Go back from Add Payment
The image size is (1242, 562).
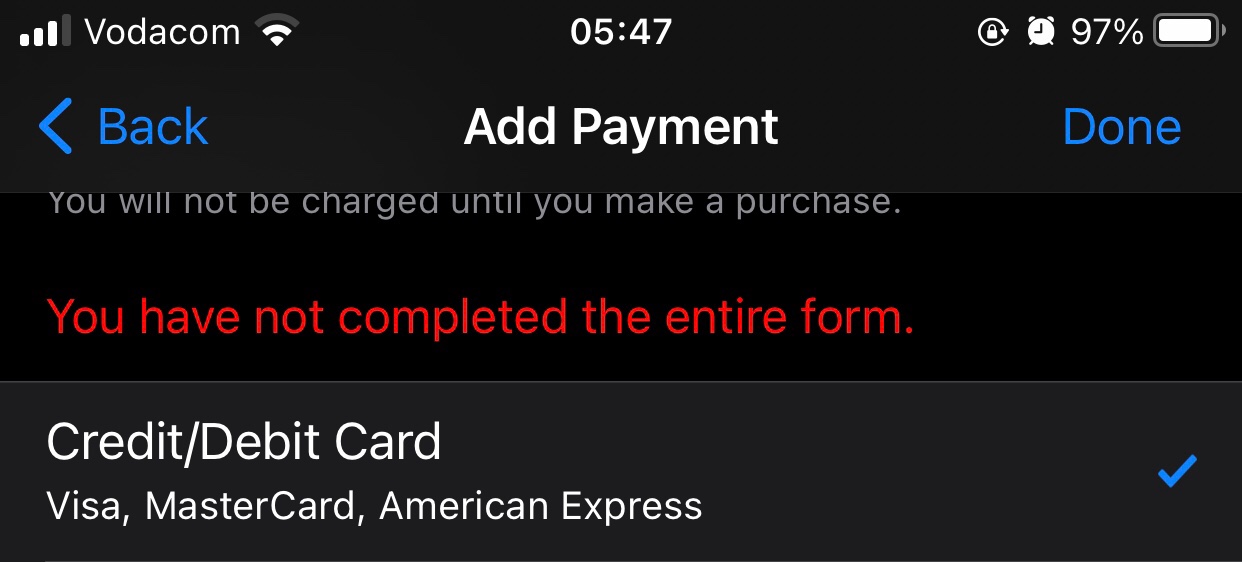pyautogui.click(x=123, y=127)
